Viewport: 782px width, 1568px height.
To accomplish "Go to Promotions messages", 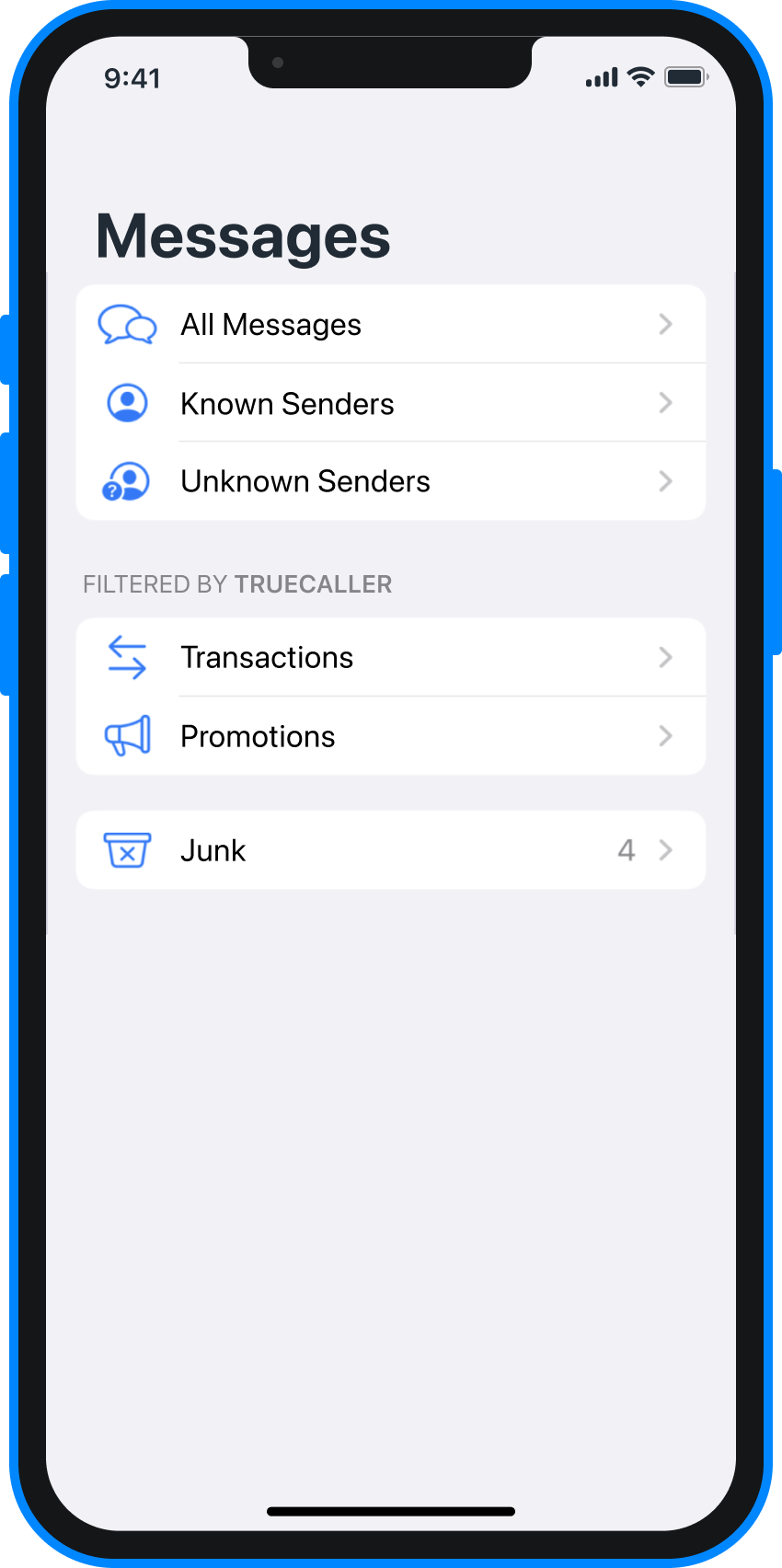I will click(390, 736).
